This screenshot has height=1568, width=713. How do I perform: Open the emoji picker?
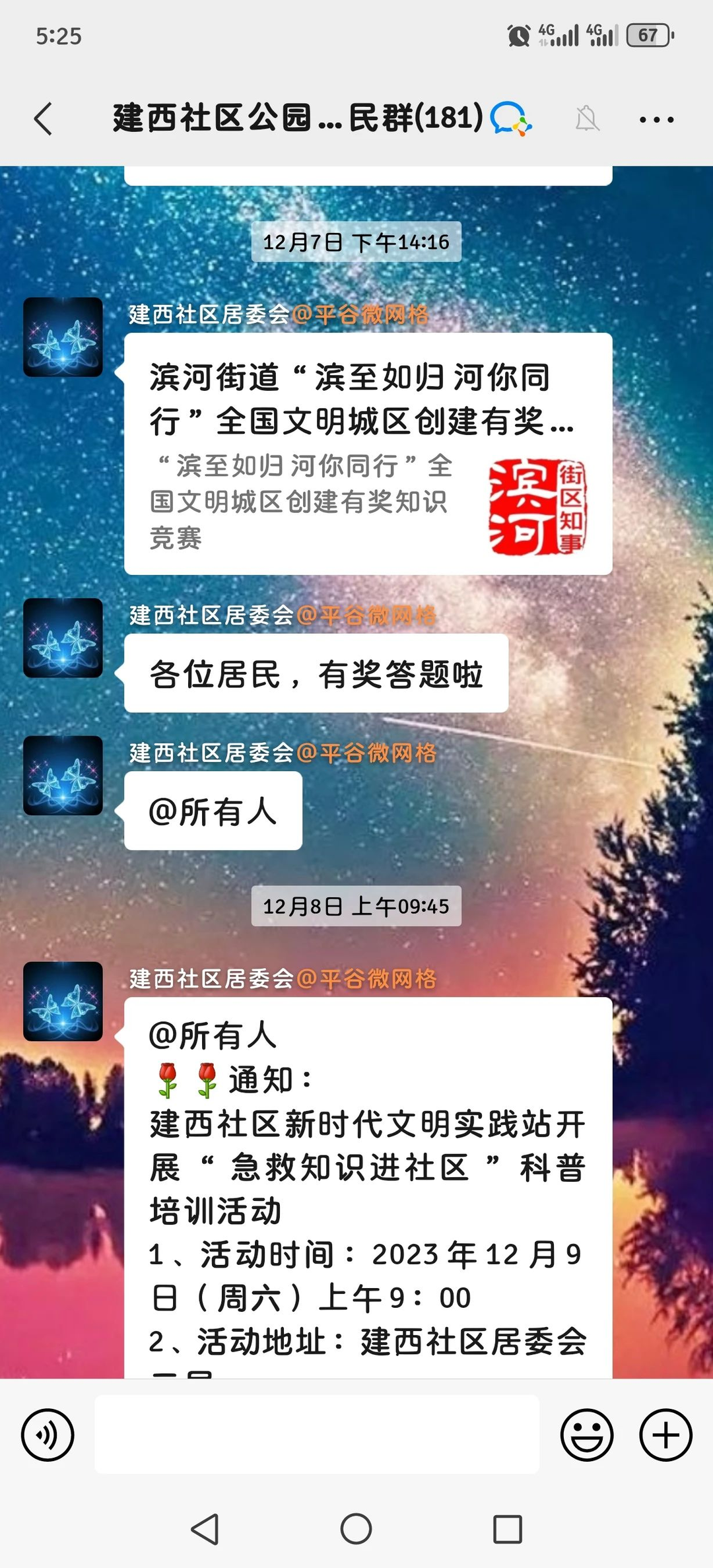coord(586,1435)
